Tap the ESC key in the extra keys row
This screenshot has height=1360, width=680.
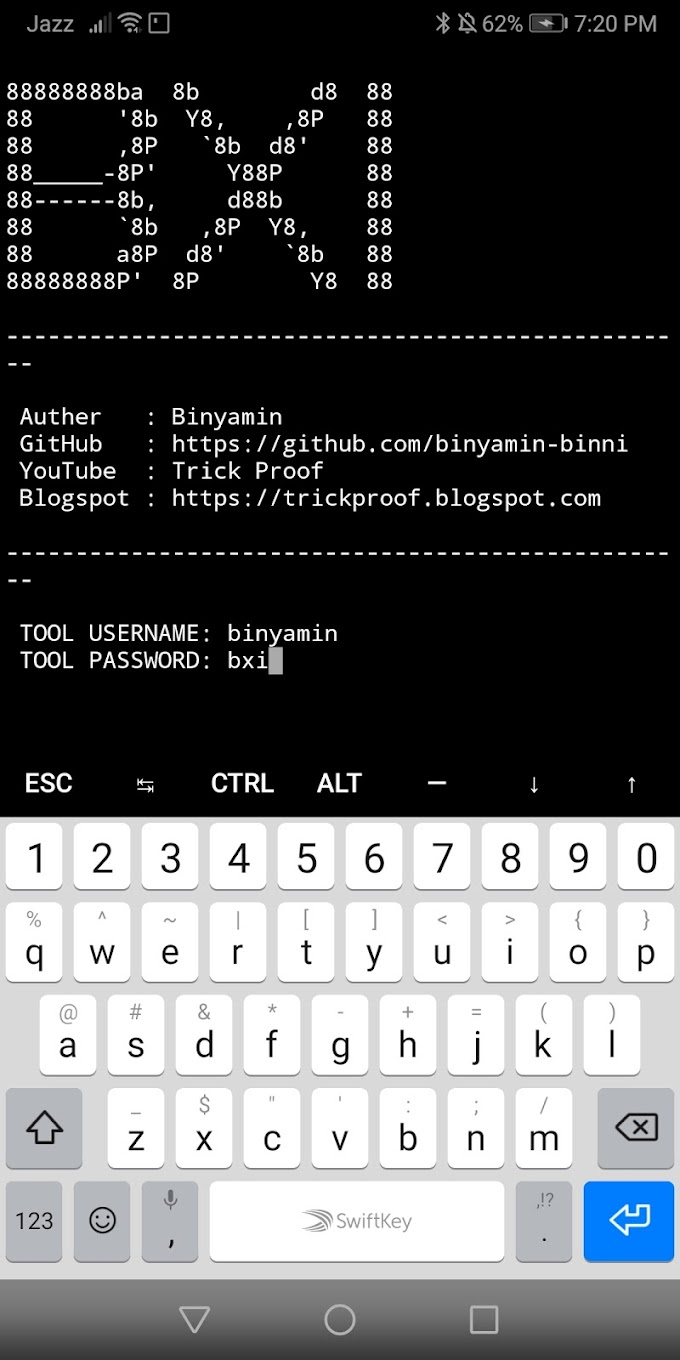tap(48, 783)
